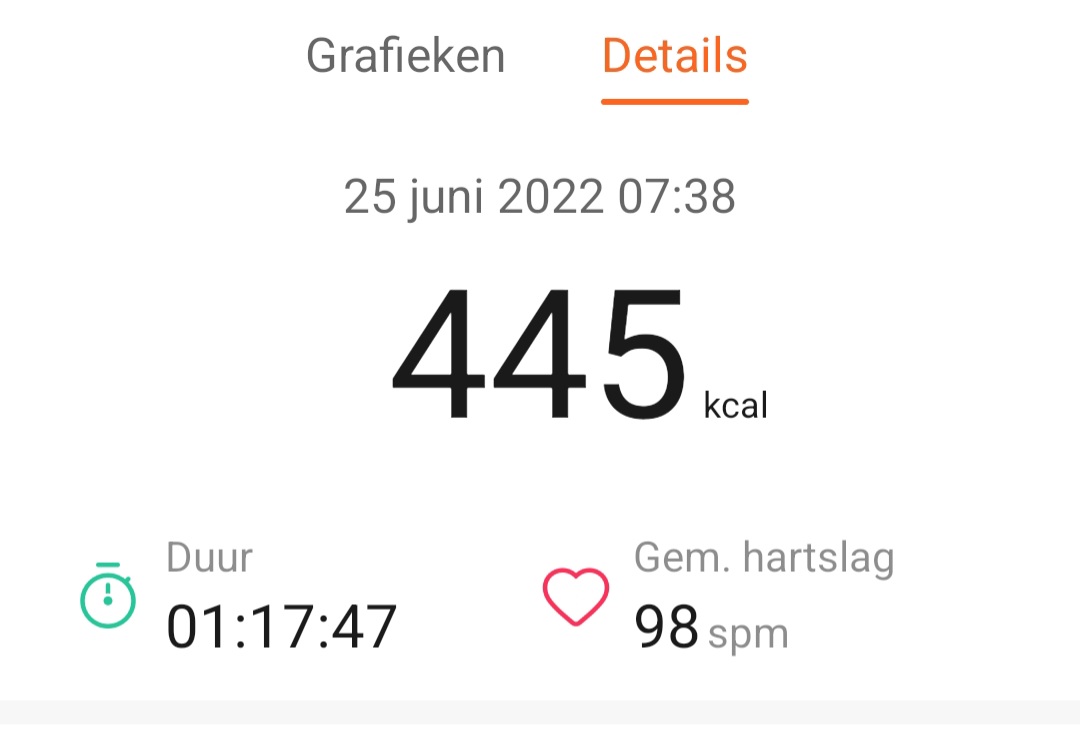Select the Details tab
This screenshot has height=731, width=1080.
click(x=675, y=57)
